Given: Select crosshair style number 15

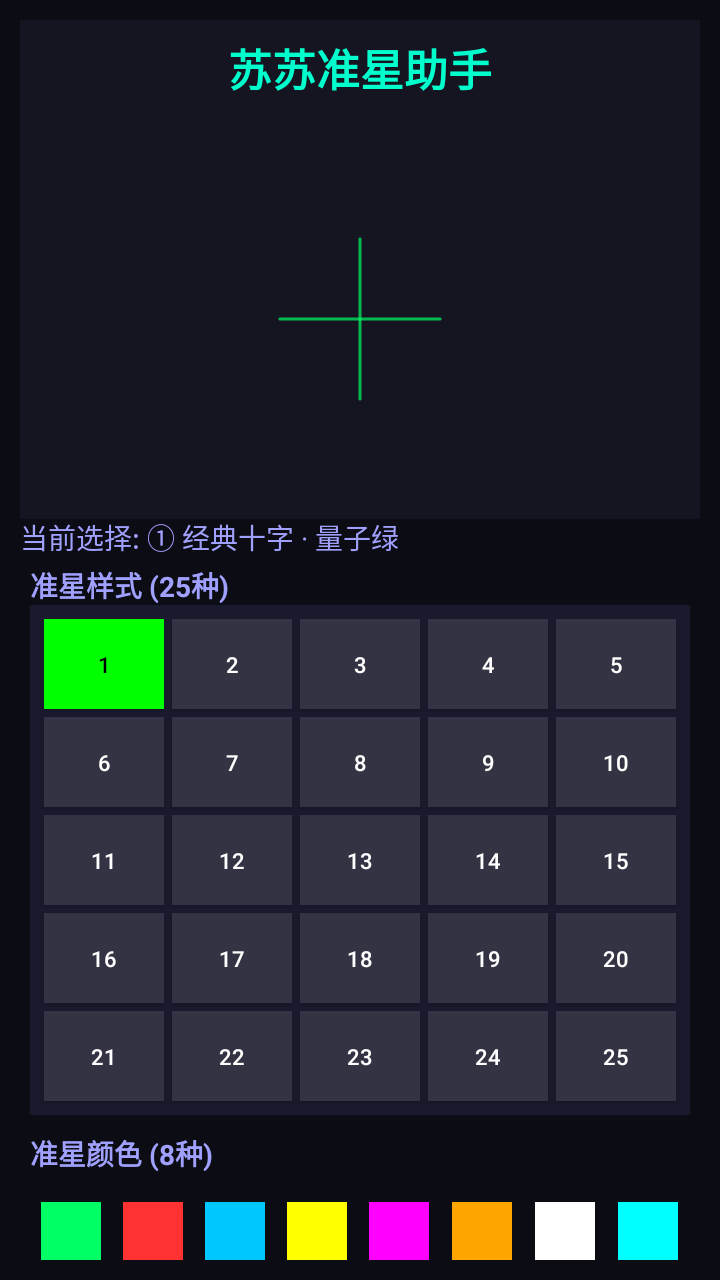Looking at the screenshot, I should [x=615, y=859].
